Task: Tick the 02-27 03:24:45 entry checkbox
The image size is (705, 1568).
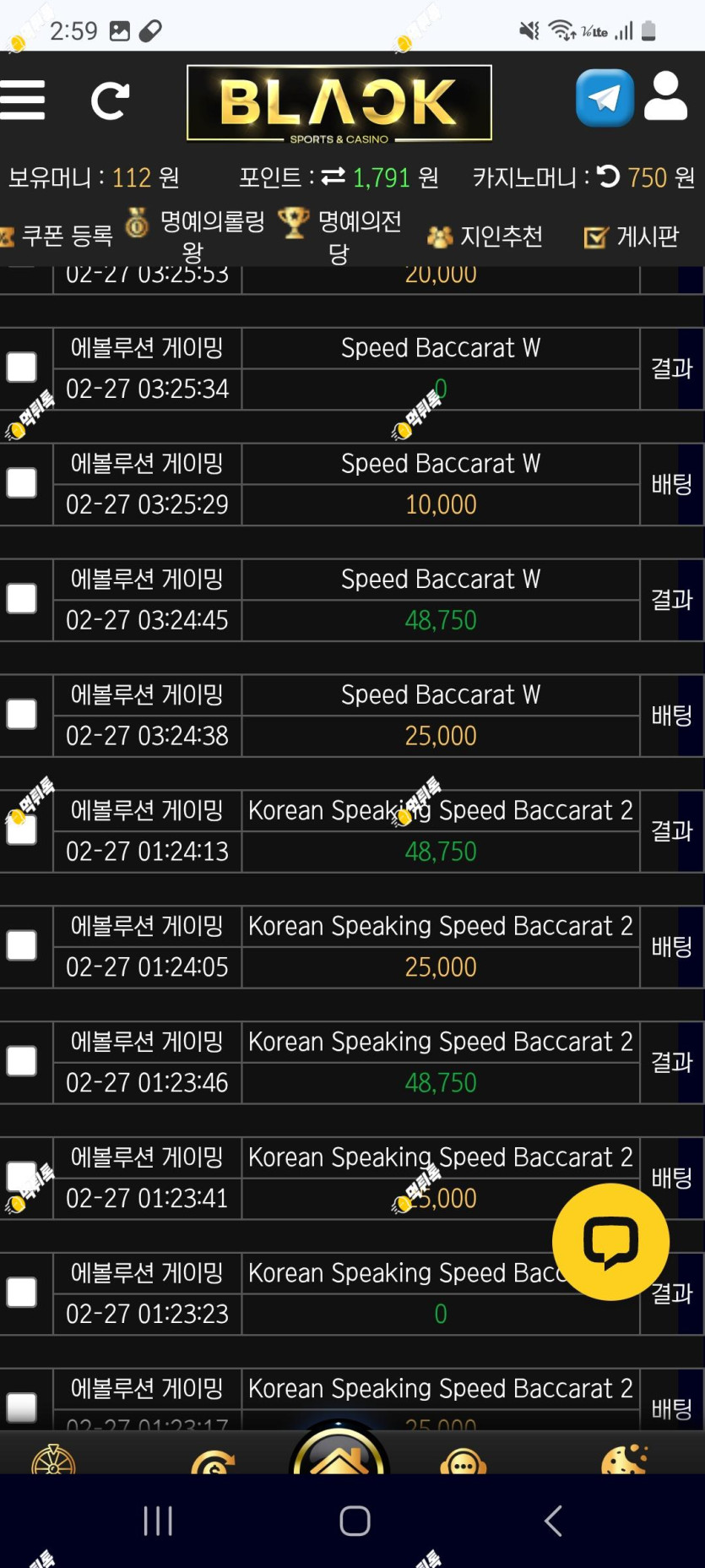Action: (22, 599)
